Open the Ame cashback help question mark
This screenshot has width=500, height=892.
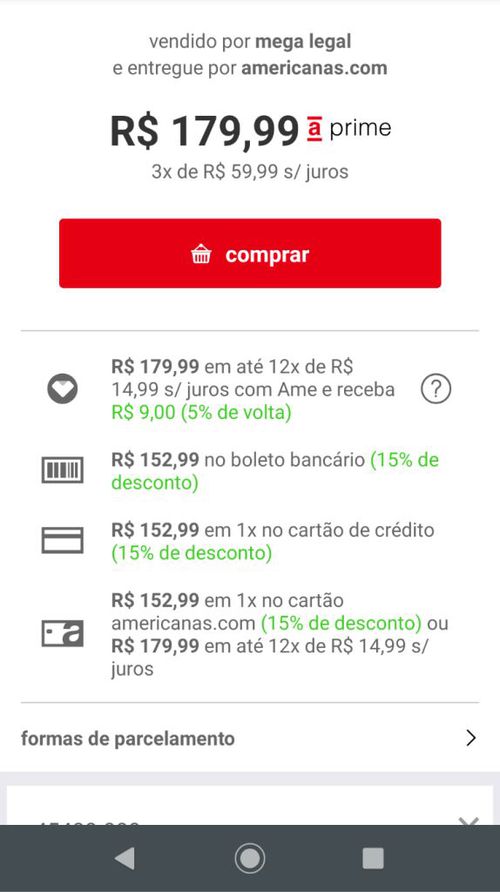(436, 390)
